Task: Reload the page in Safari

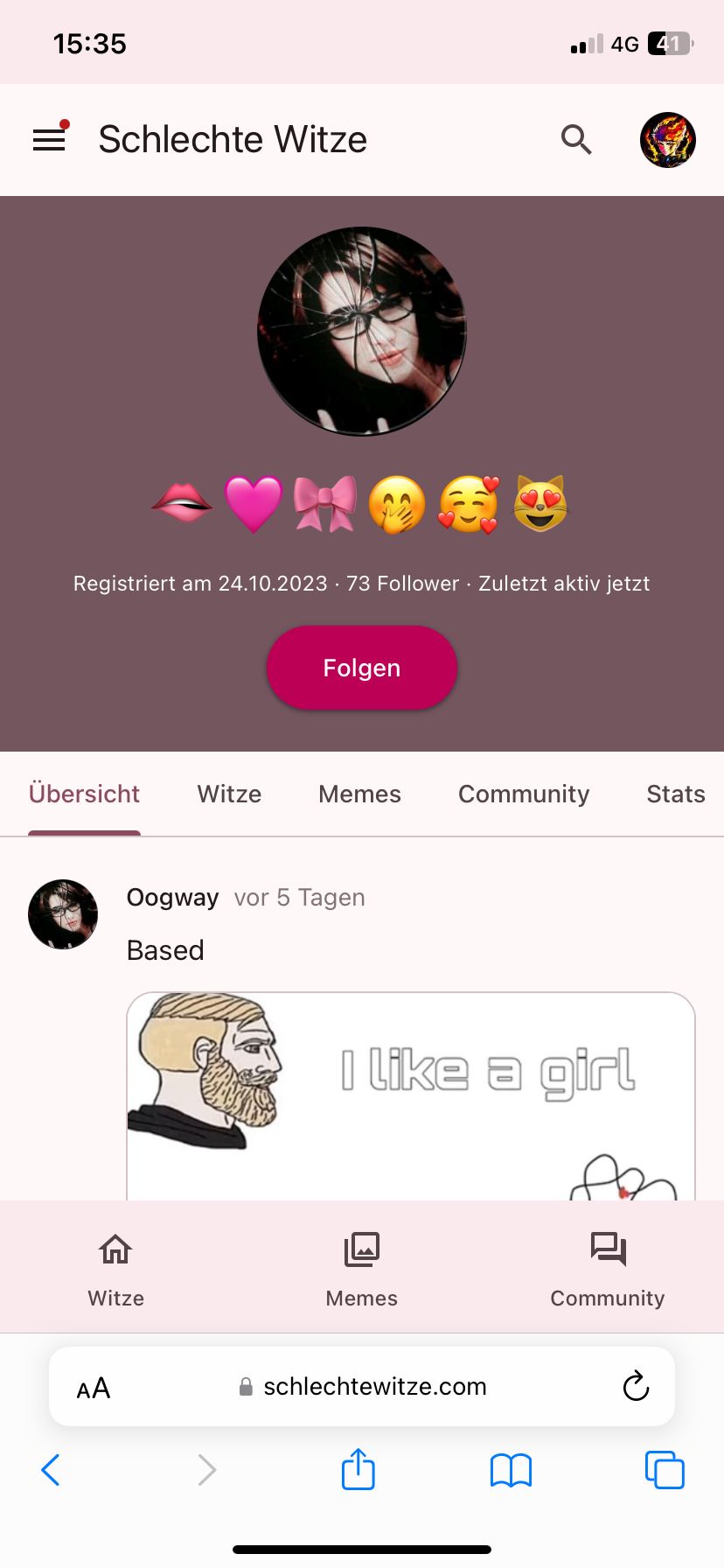Action: pos(636,1387)
